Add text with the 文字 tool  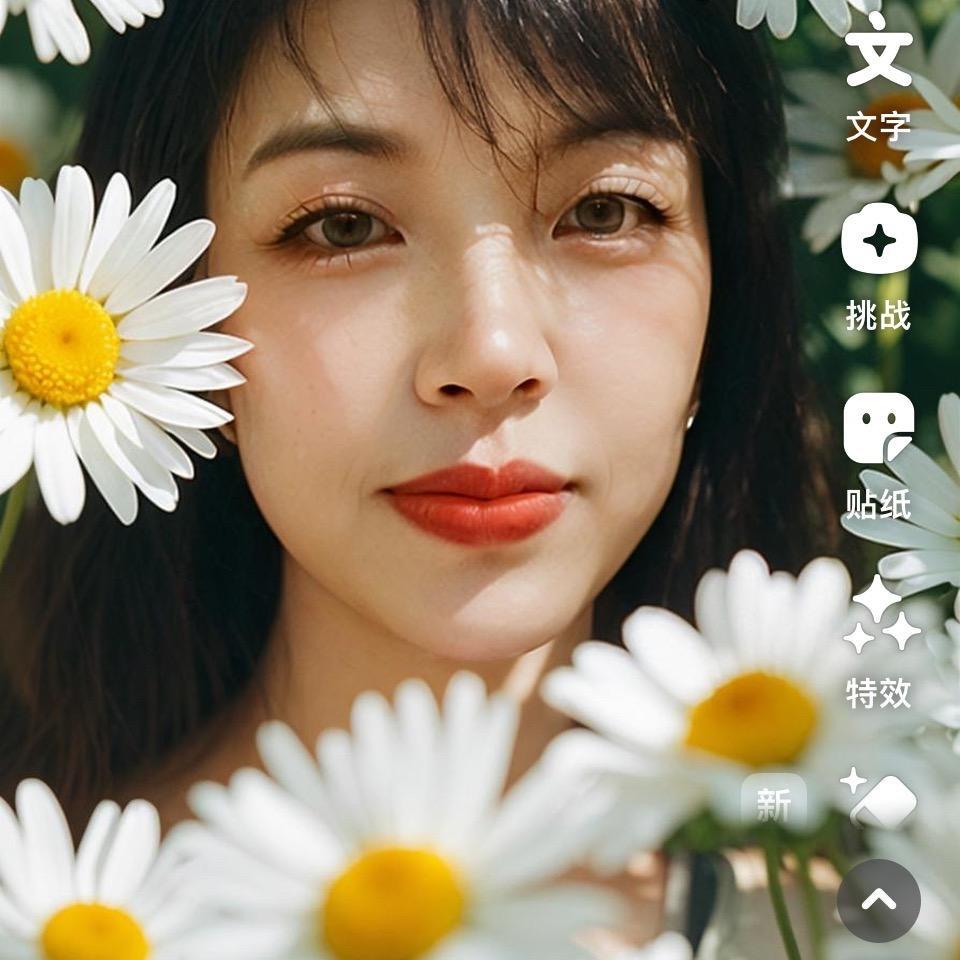[x=878, y=78]
